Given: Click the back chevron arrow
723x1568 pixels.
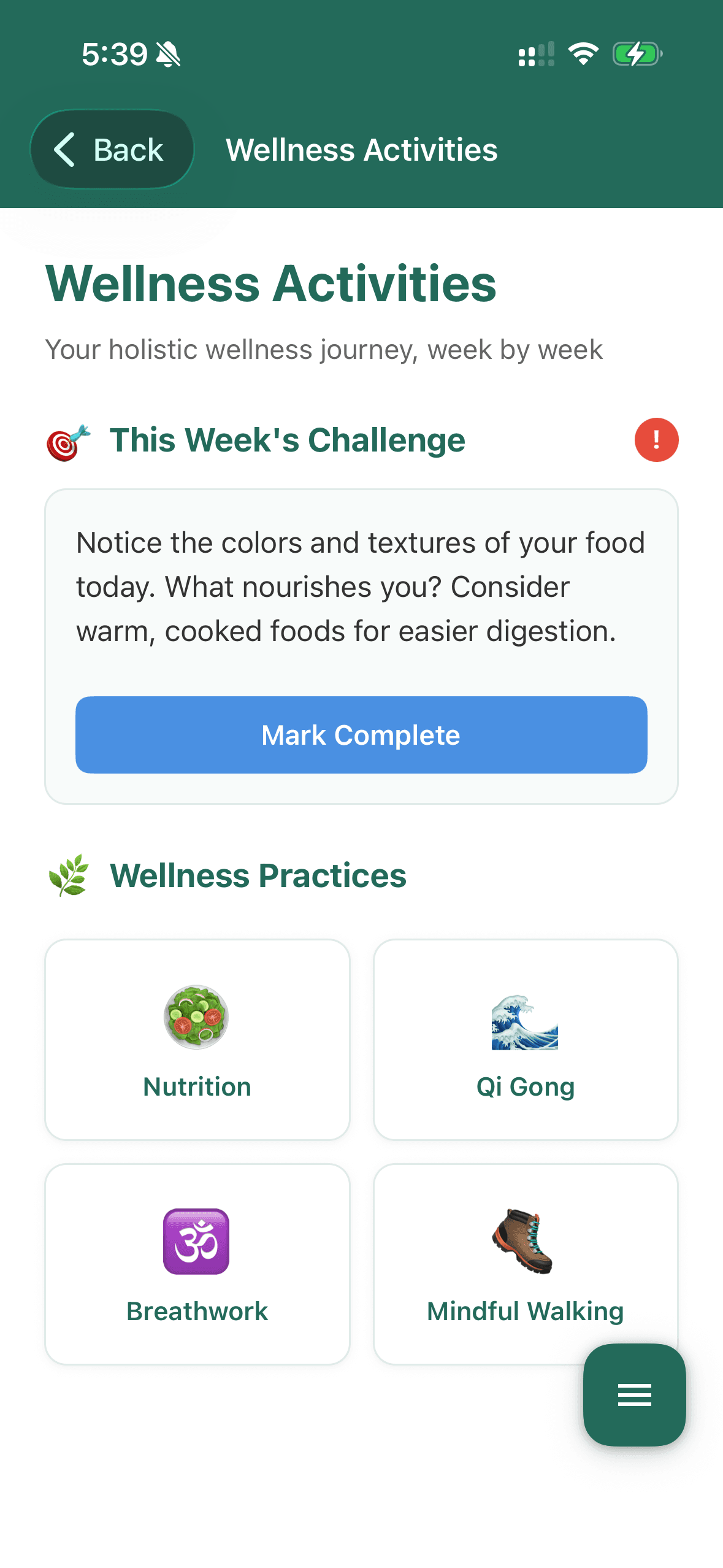Looking at the screenshot, I should click(65, 148).
